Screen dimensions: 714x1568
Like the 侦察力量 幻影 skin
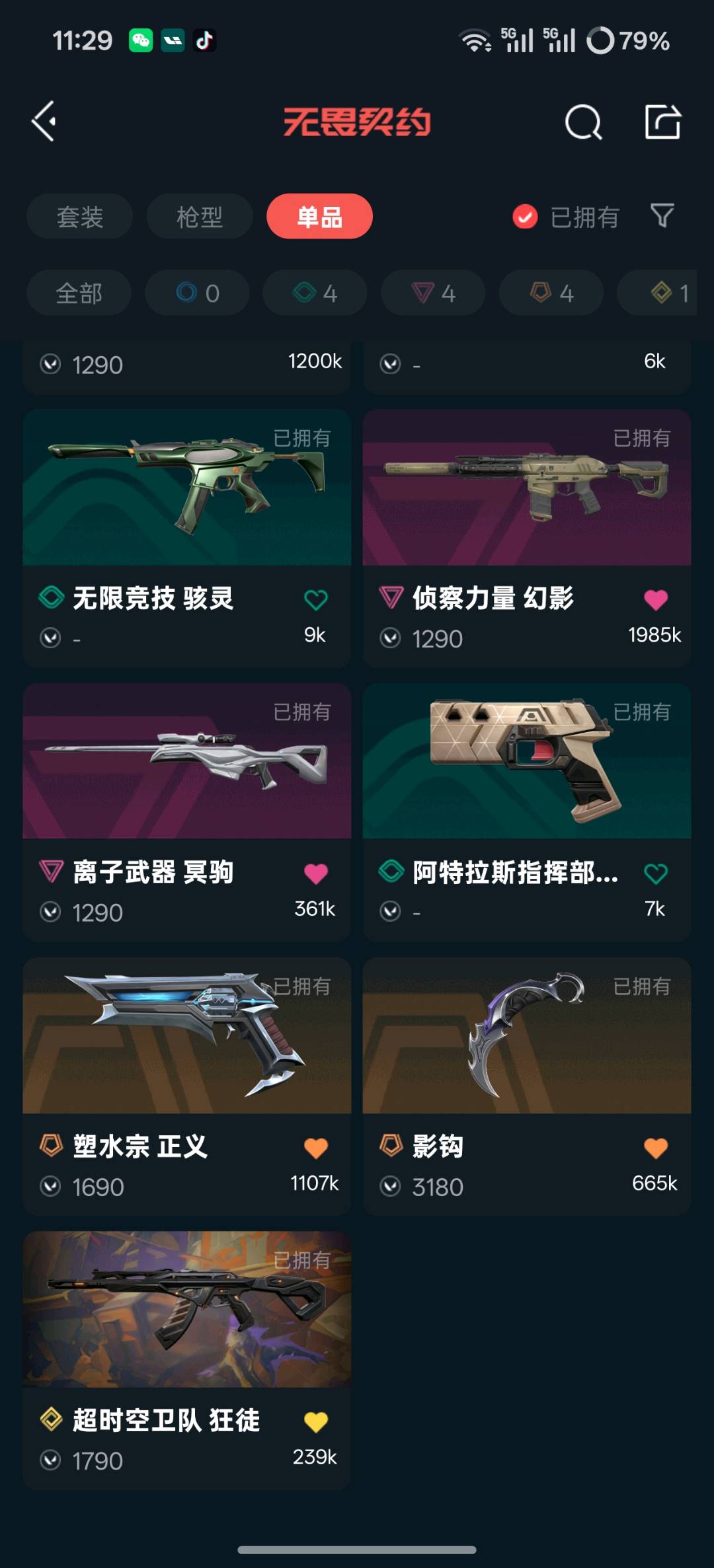(x=656, y=600)
